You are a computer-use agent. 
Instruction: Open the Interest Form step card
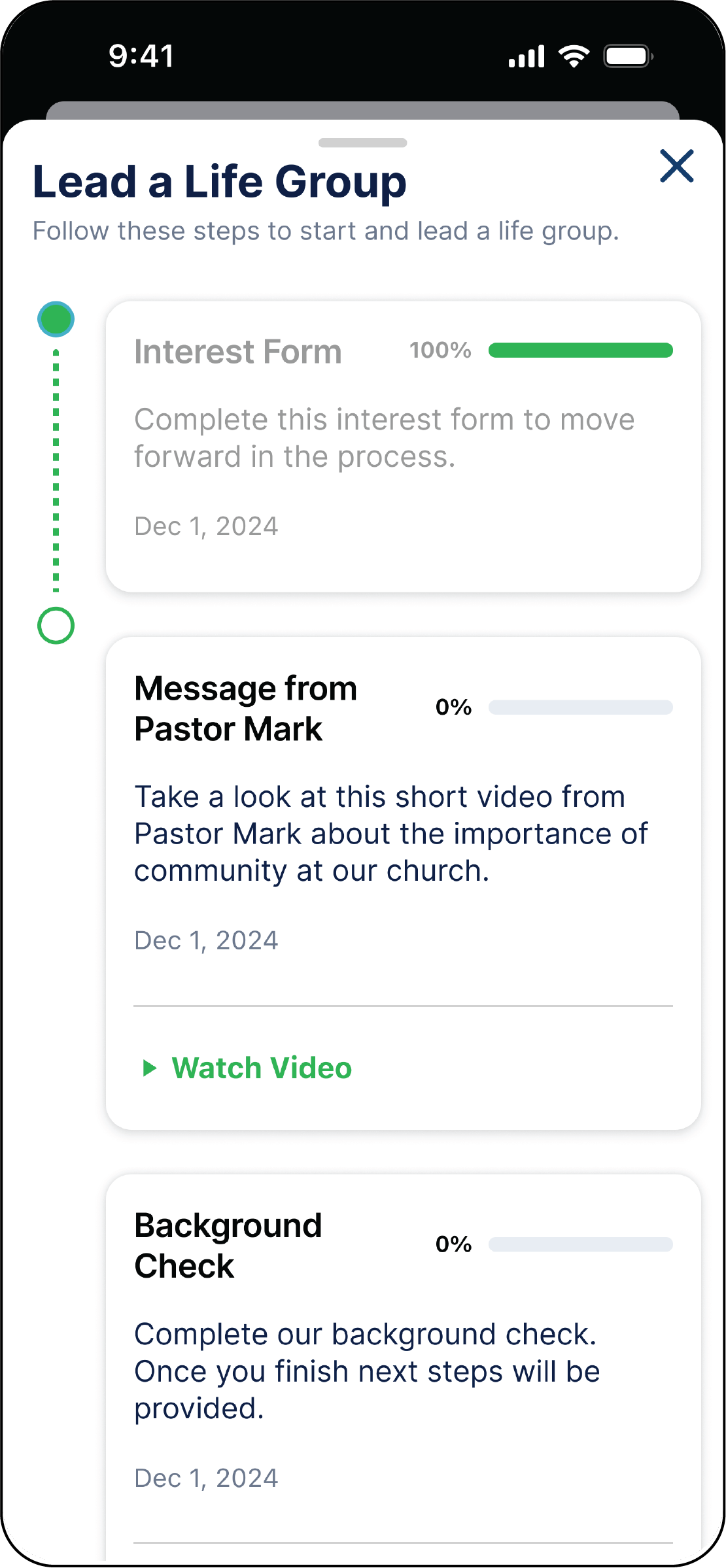(403, 447)
